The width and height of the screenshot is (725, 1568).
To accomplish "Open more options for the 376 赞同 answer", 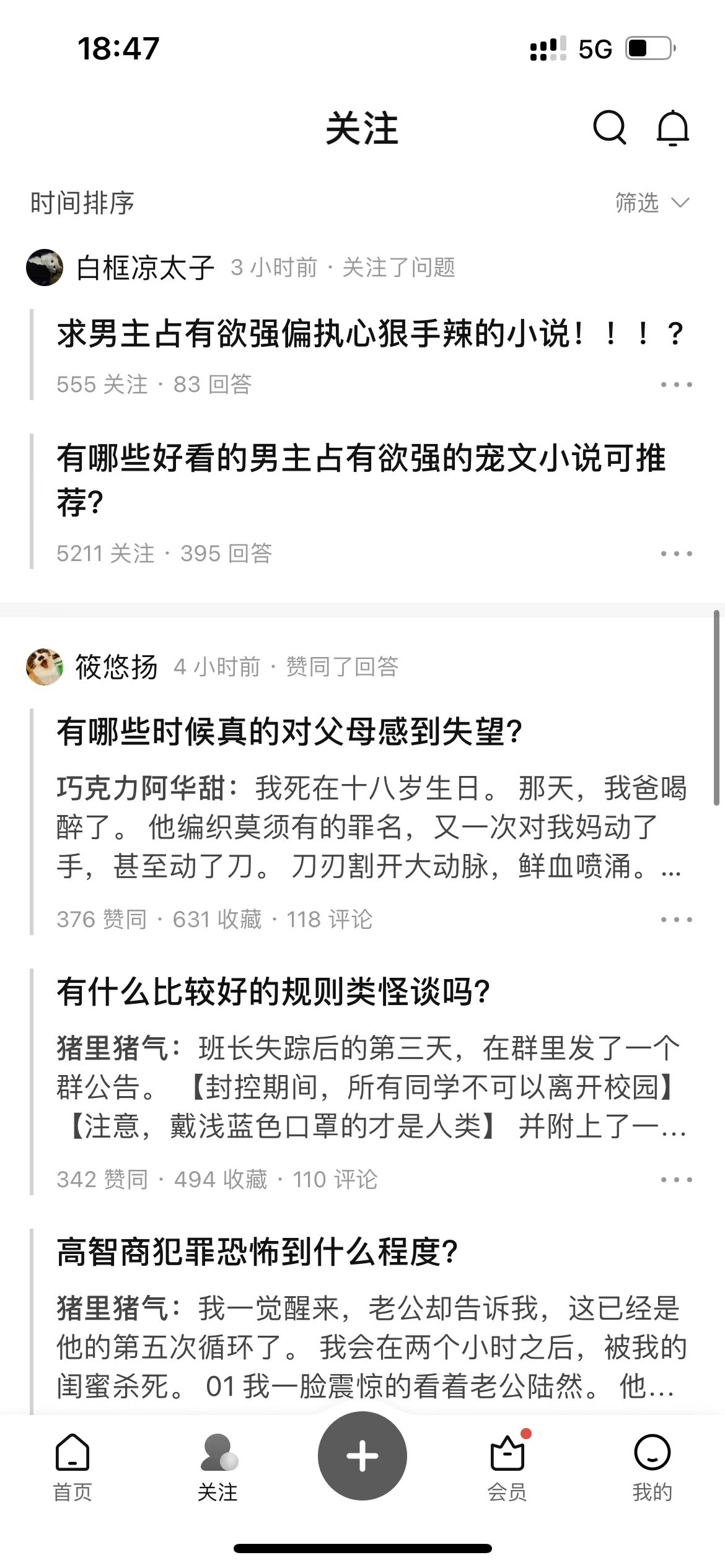I will (x=676, y=920).
